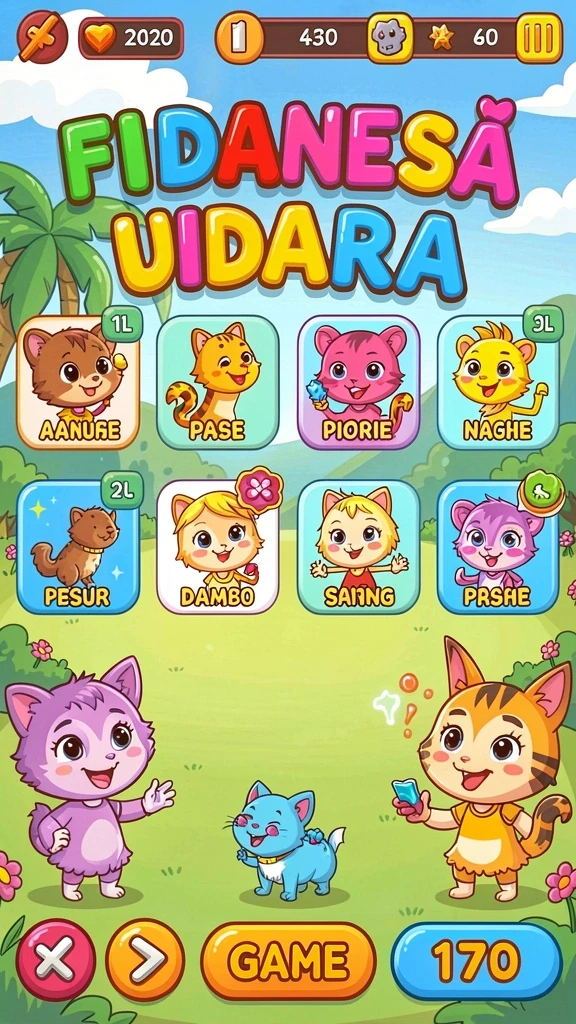Viewport: 576px width, 1024px height.
Task: Tap the red crossed icon in top corner
Action: 42,36
